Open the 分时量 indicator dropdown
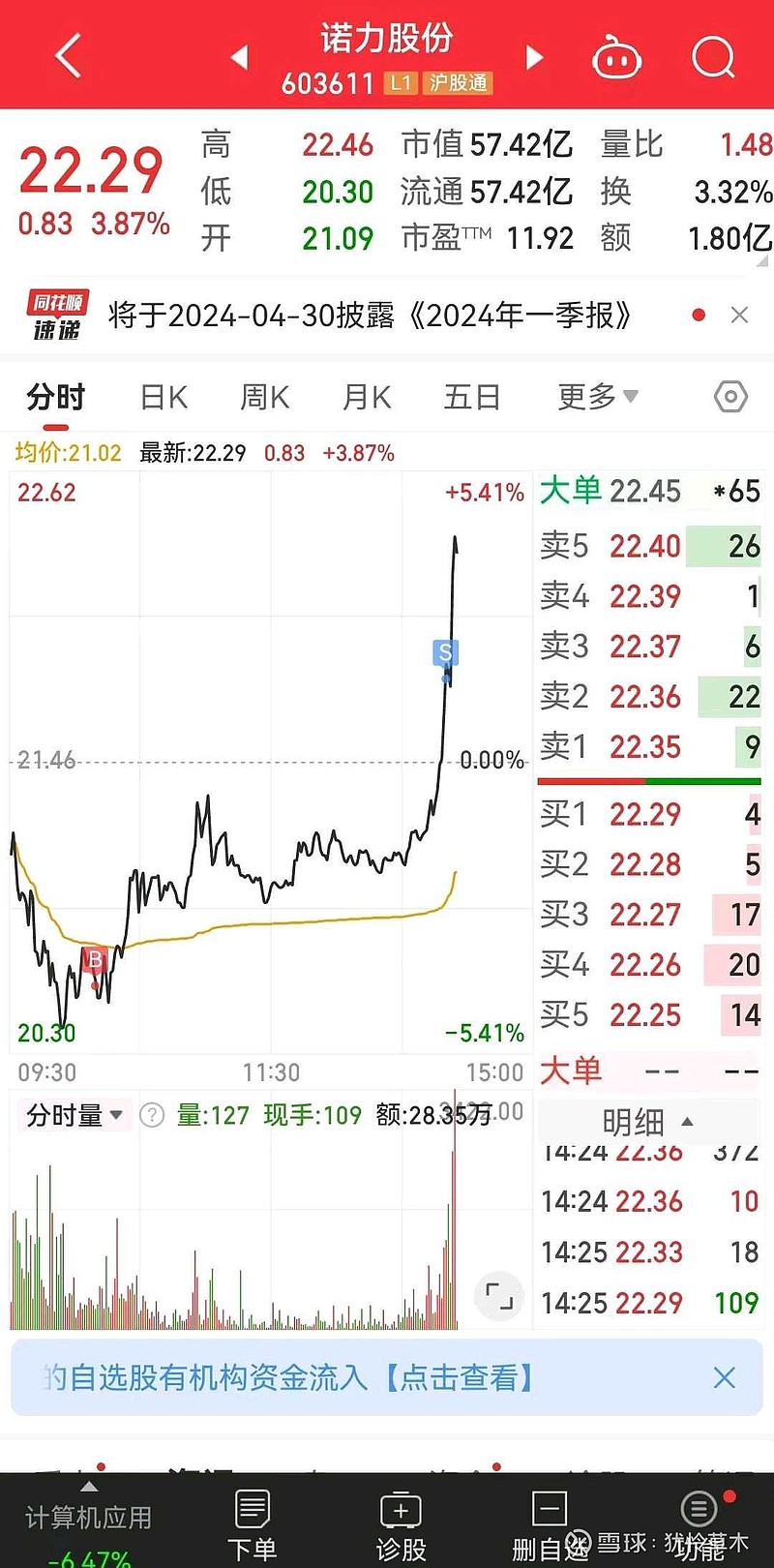The image size is (774, 1568). coord(74,1116)
